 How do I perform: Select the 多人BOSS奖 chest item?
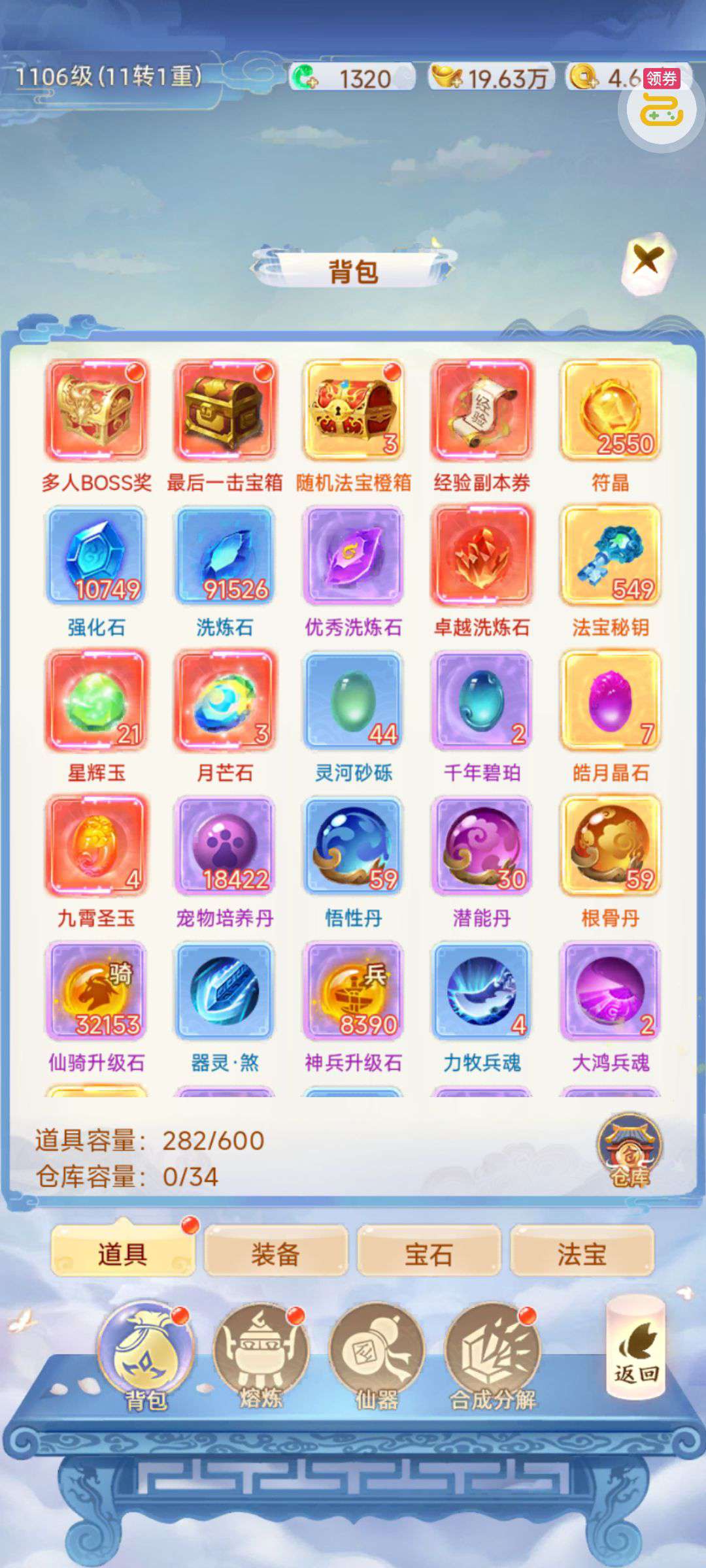96,410
